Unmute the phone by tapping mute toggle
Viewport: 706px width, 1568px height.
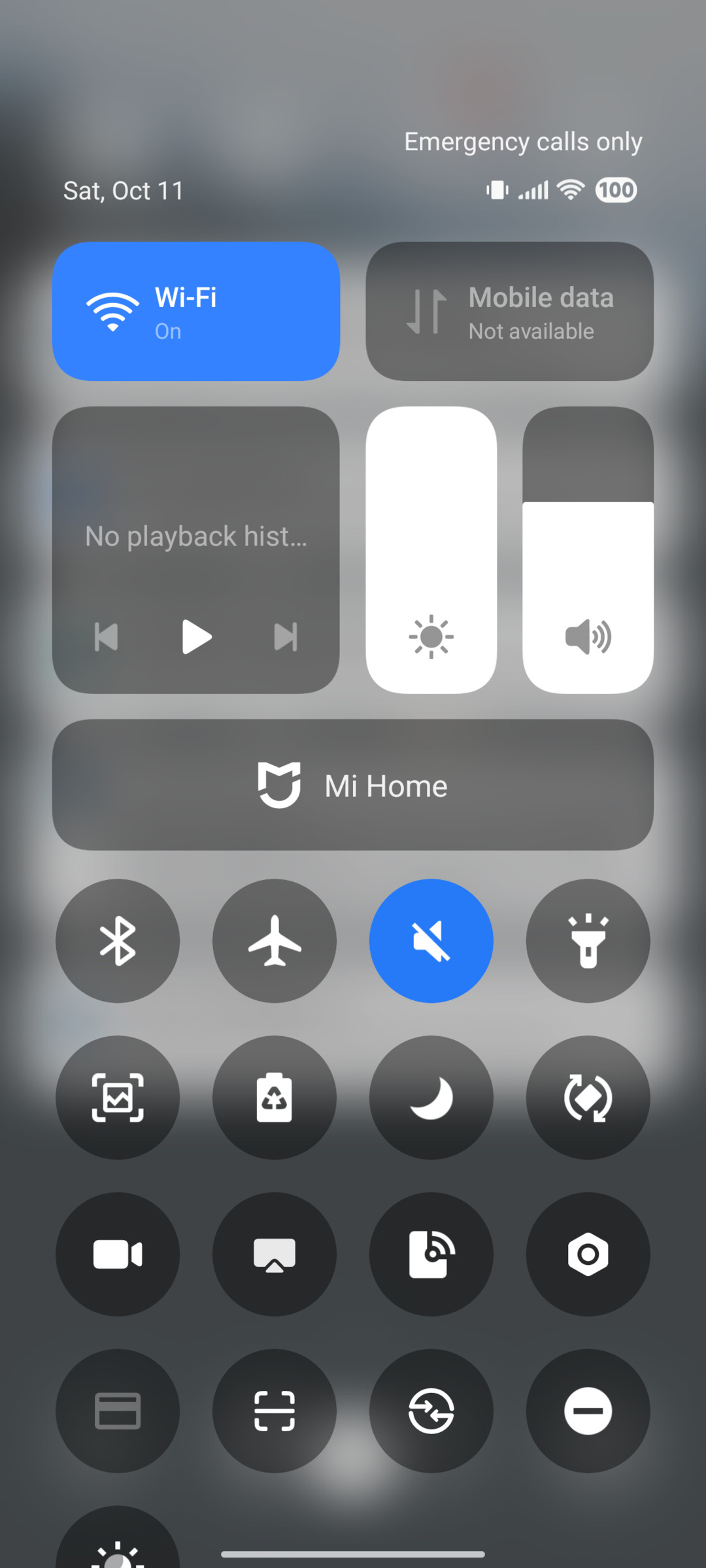click(431, 941)
